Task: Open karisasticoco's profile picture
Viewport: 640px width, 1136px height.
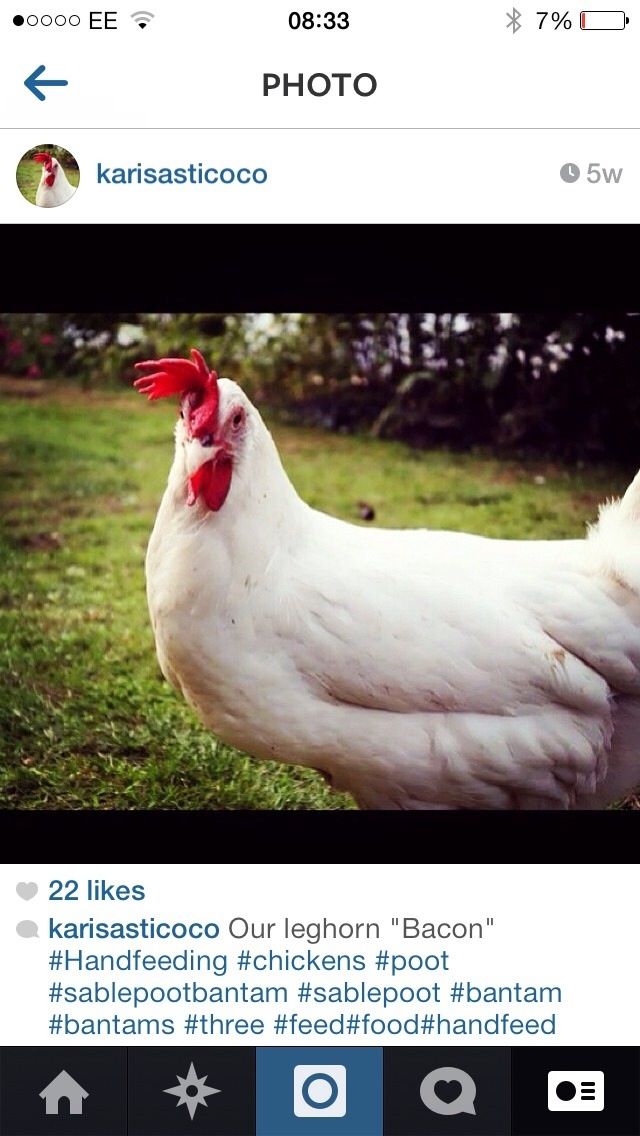Action: pyautogui.click(x=47, y=175)
